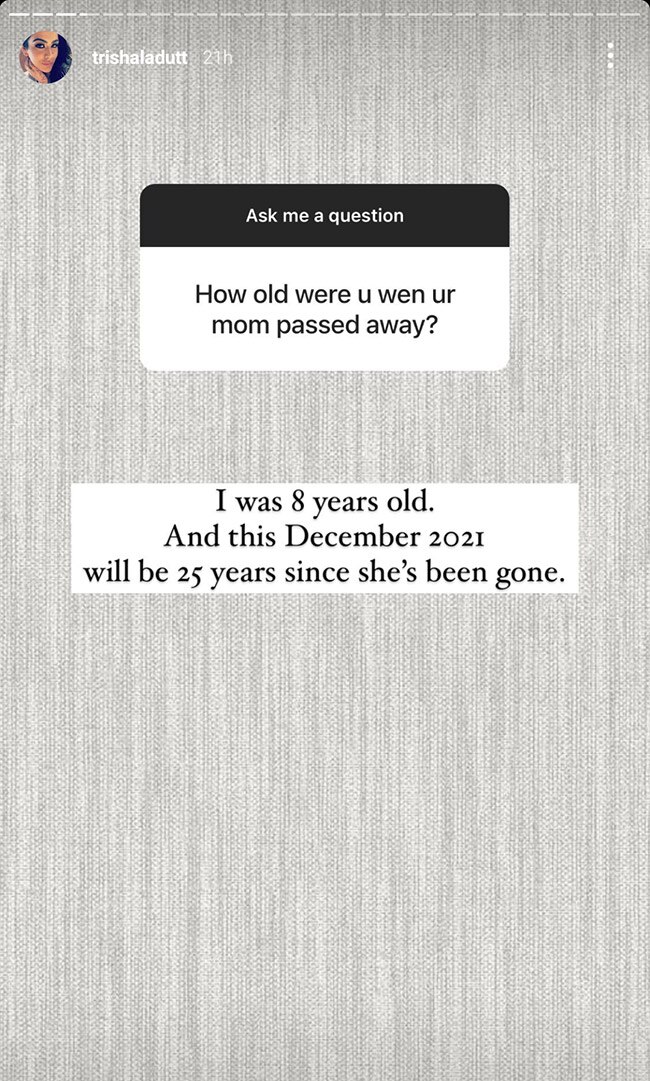This screenshot has width=650, height=1081.
Task: Open trishaladutt's profile picture
Action: click(x=46, y=58)
